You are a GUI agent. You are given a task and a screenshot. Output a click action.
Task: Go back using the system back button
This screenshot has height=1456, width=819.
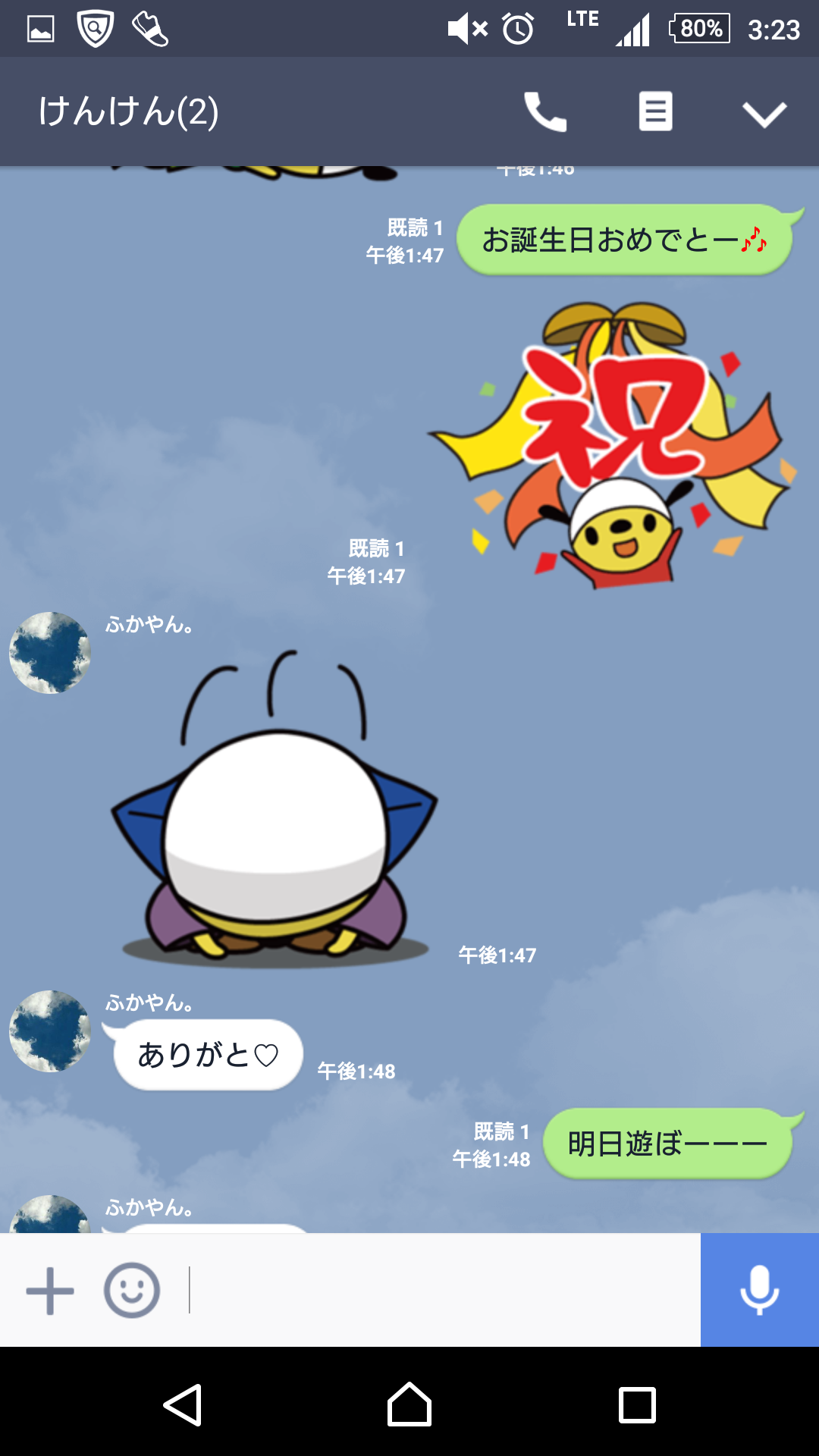coord(183,1404)
